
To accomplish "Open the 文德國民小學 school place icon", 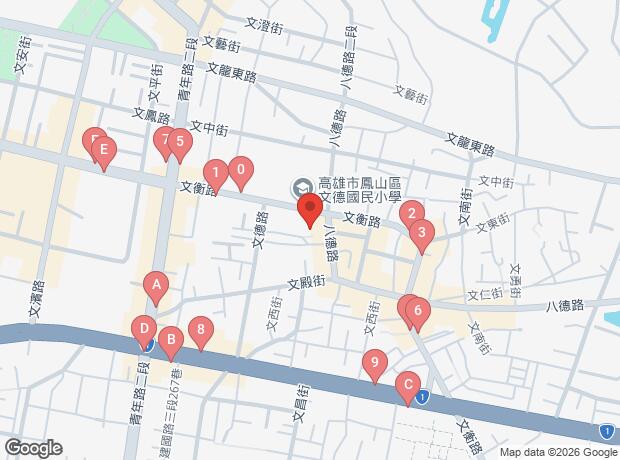I will point(301,187).
